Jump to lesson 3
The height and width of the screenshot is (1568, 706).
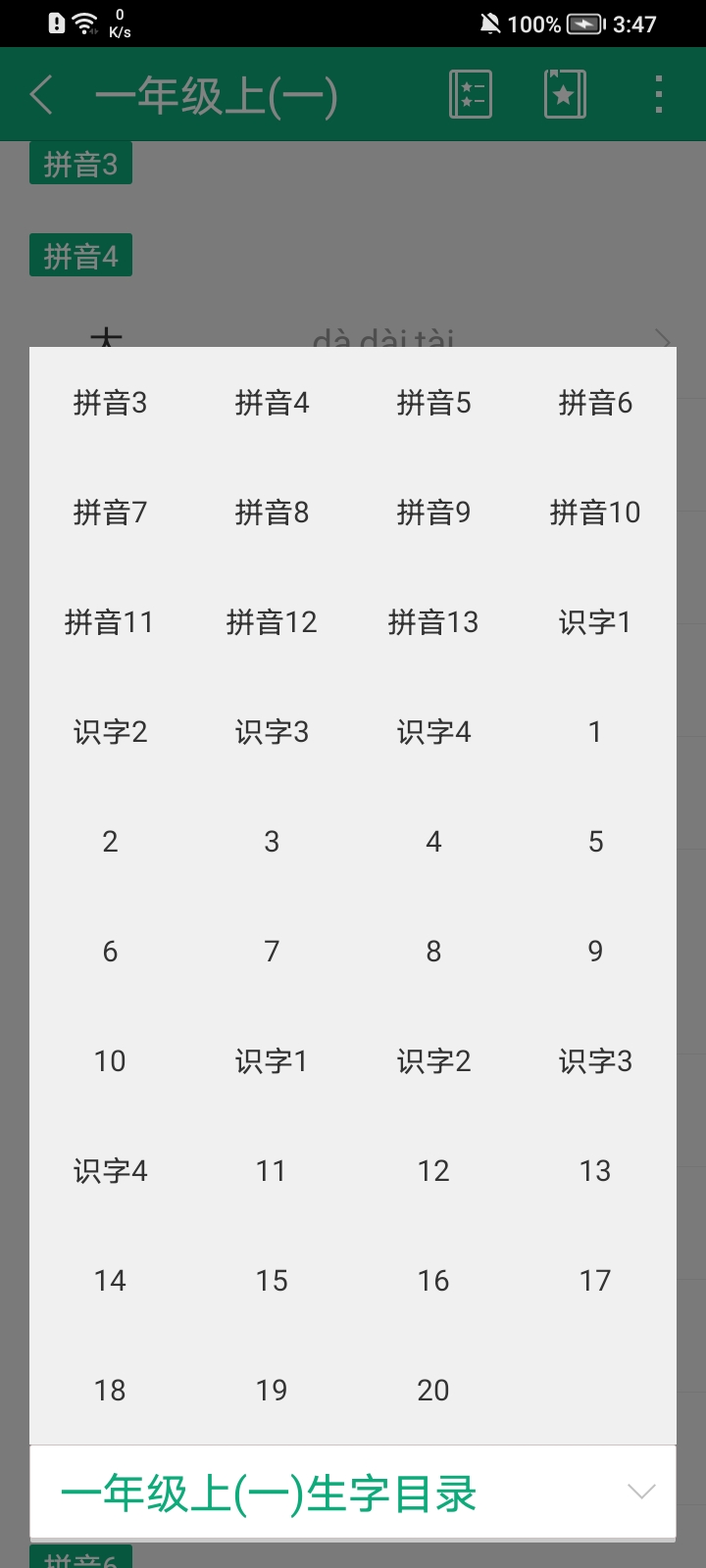(272, 841)
